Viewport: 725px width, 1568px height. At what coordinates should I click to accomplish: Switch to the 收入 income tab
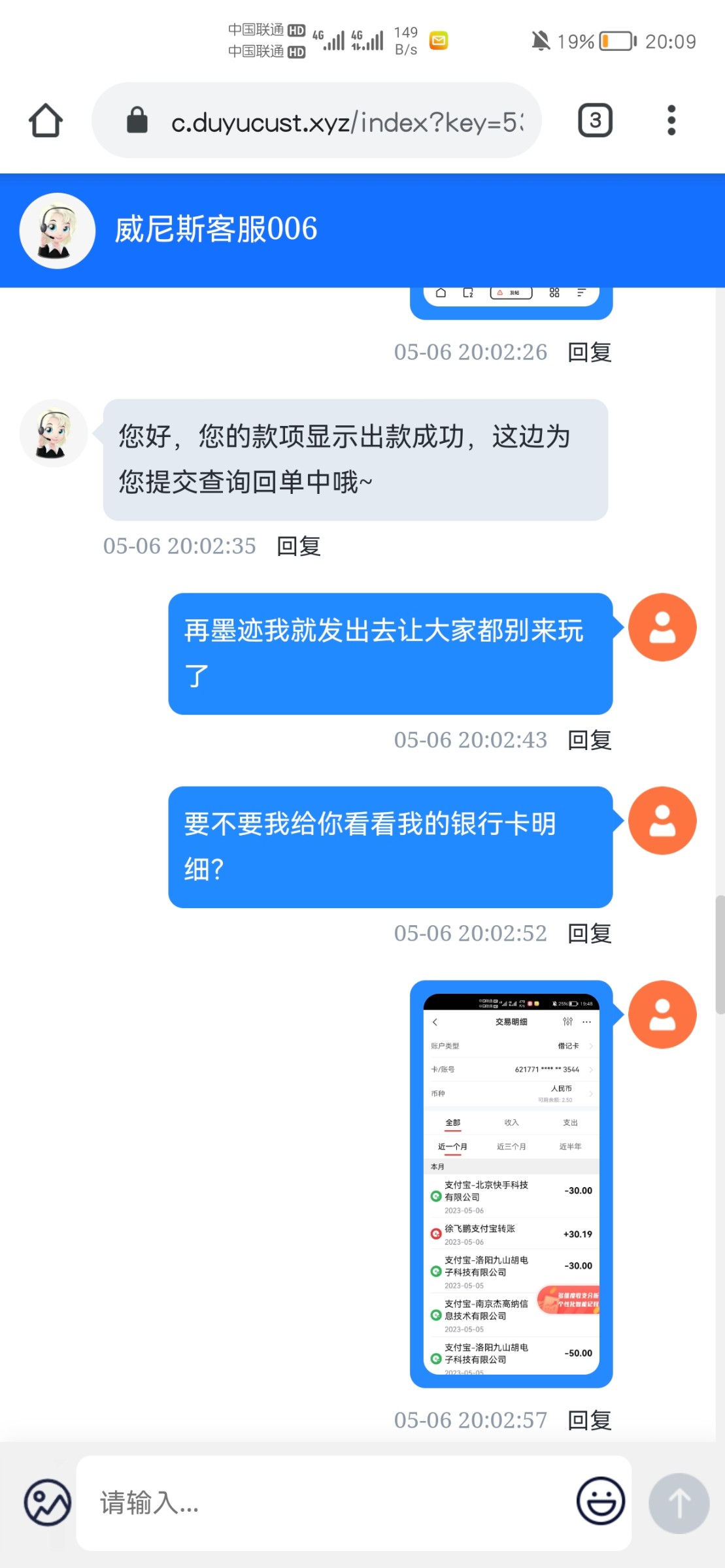(511, 1122)
